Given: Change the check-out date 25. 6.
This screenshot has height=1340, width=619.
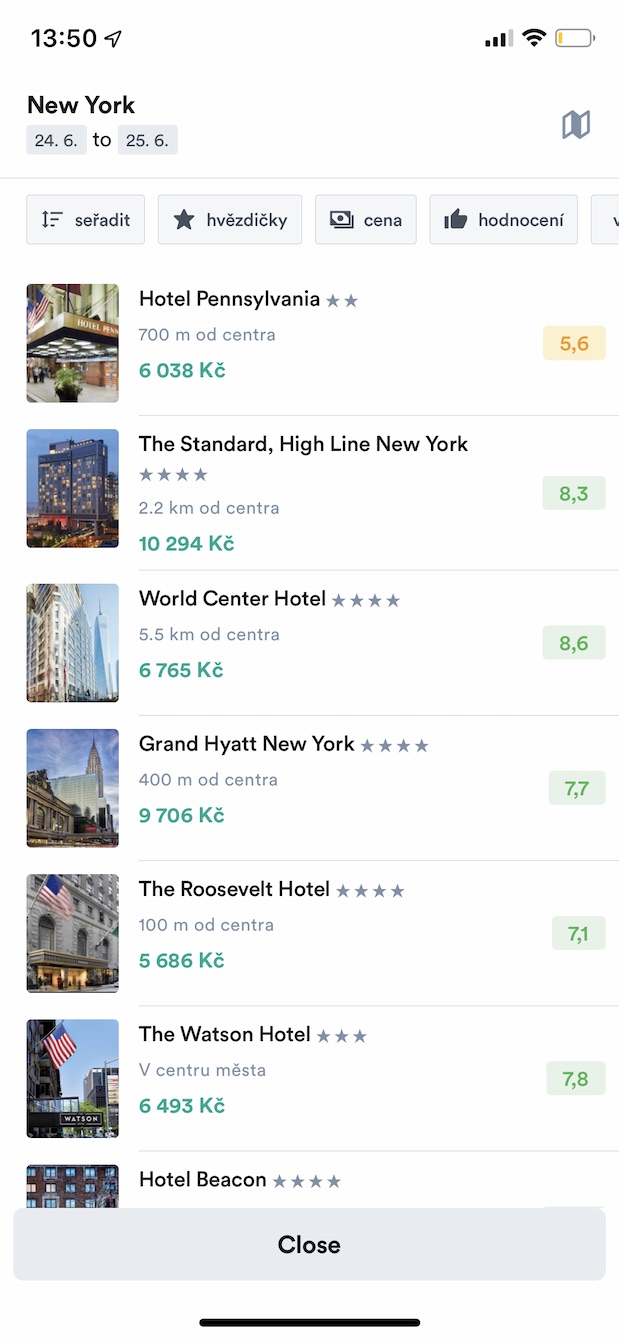Looking at the screenshot, I should pos(147,141).
